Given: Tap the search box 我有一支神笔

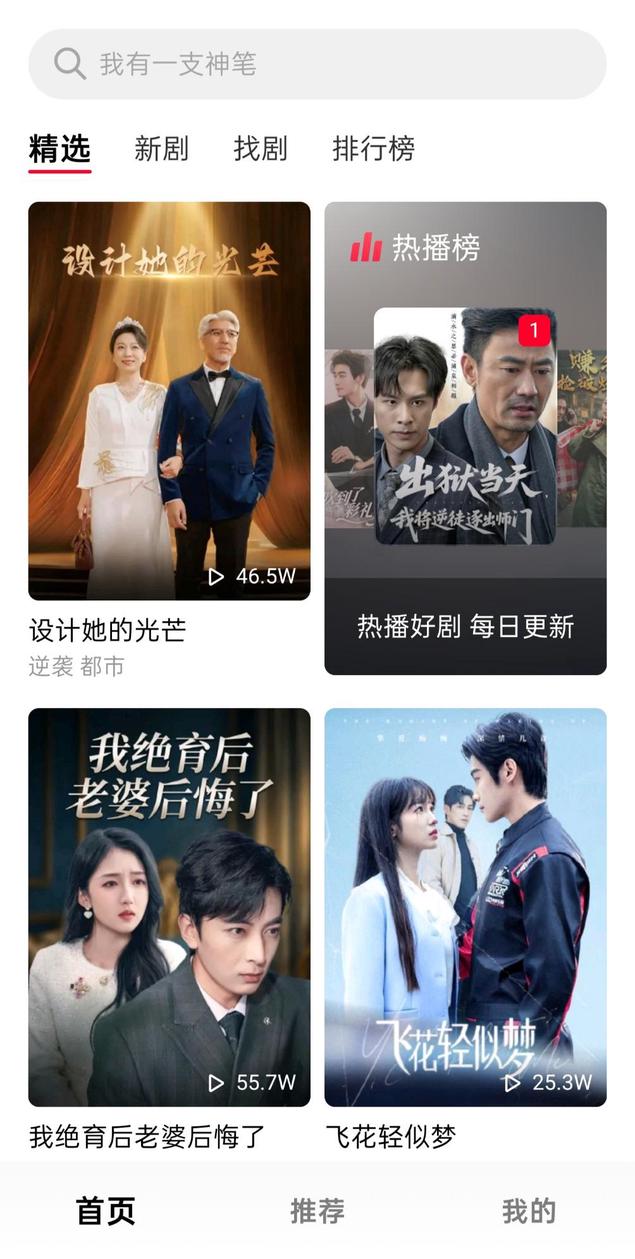Looking at the screenshot, I should pyautogui.click(x=317, y=64).
